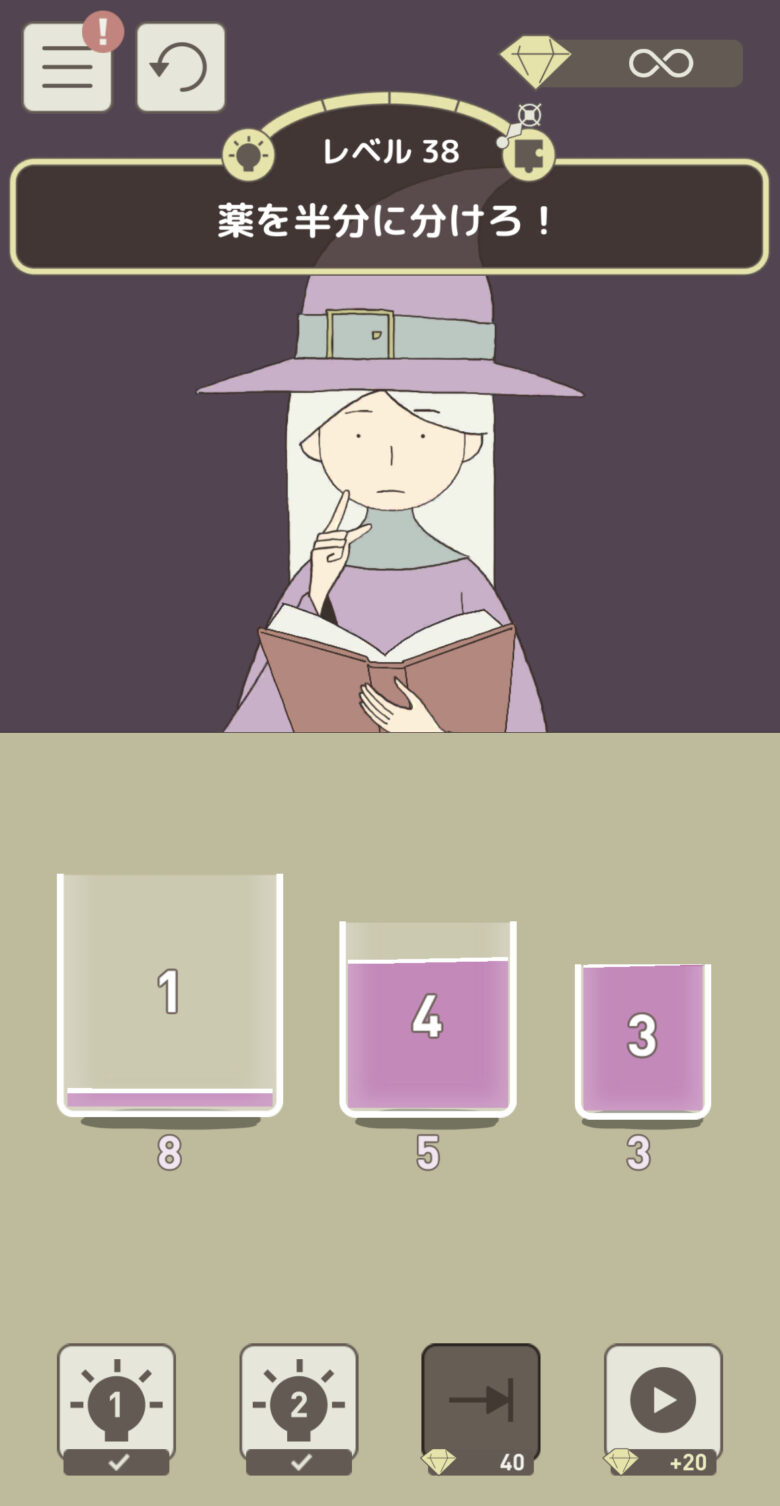Skip the level for 40 gems
Image resolution: width=780 pixels, height=1506 pixels.
[x=480, y=1405]
